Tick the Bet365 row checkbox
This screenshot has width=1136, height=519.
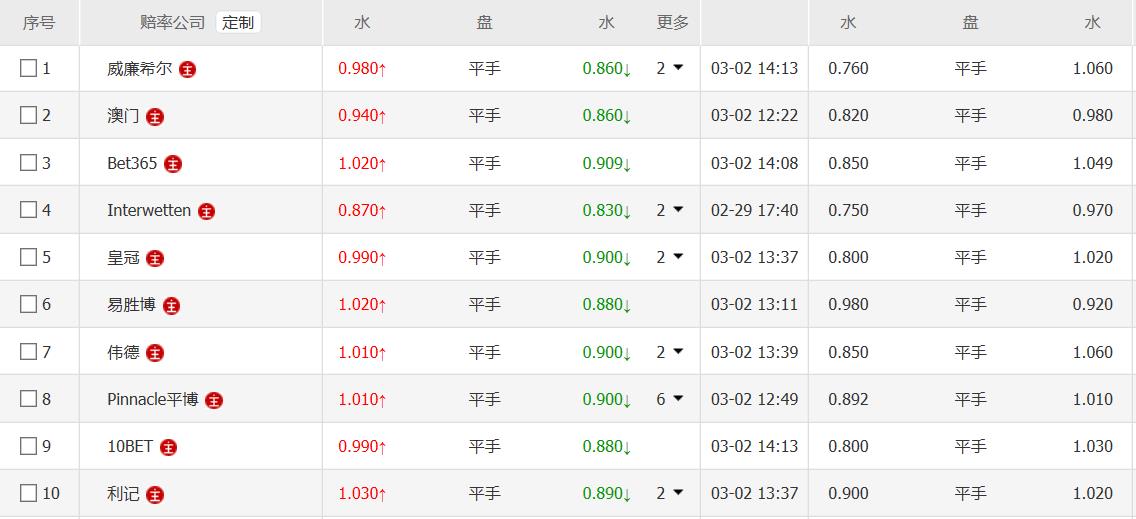click(29, 163)
